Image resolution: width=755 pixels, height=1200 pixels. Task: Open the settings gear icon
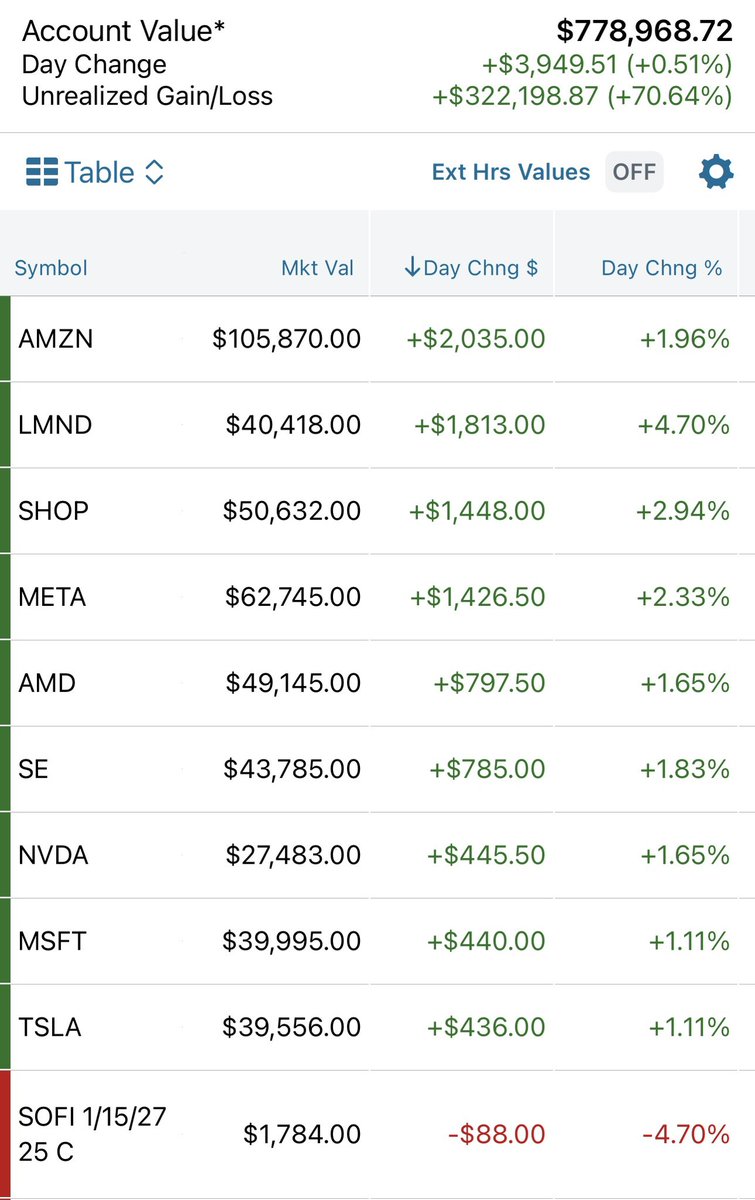click(715, 172)
